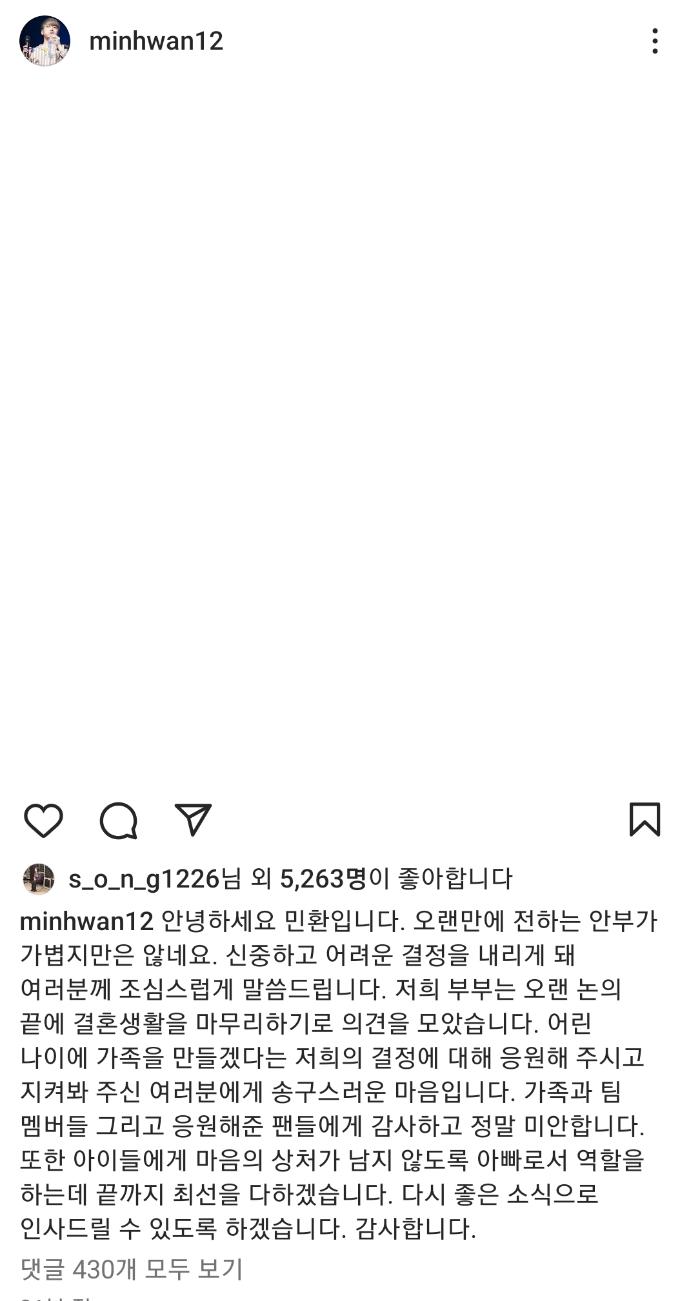Bookmark this post
Viewport: 680px width, 1301px height.
(645, 819)
